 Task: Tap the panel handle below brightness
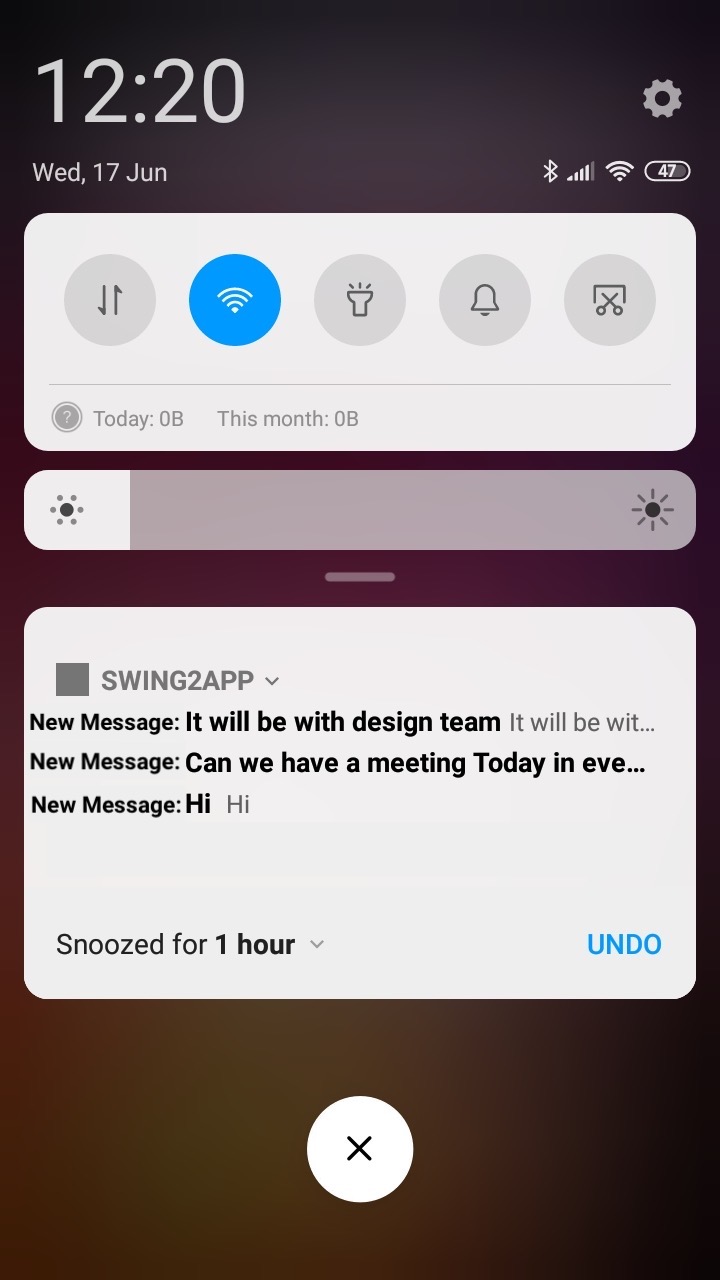coord(360,577)
